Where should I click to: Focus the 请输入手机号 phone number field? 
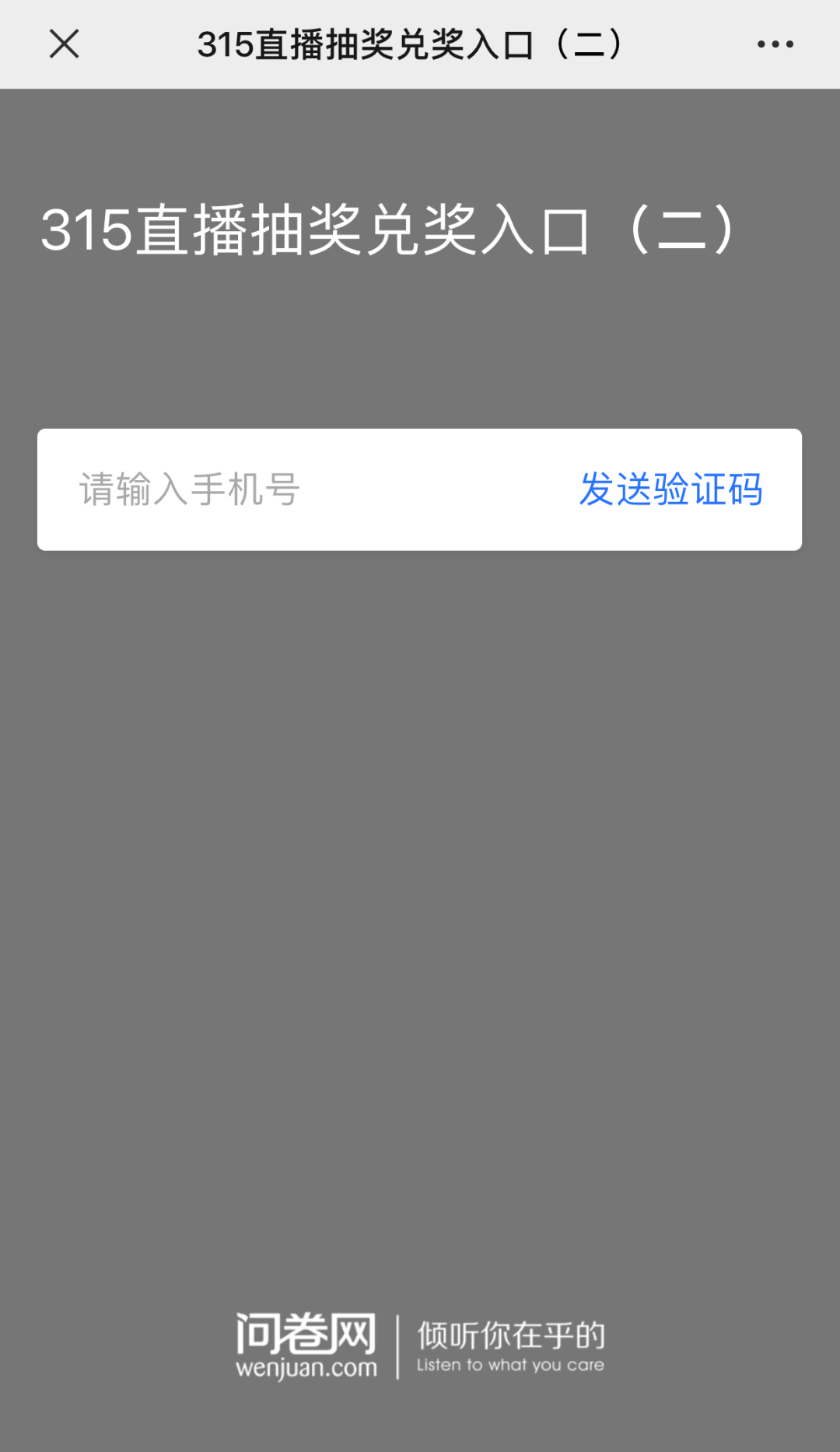click(296, 490)
